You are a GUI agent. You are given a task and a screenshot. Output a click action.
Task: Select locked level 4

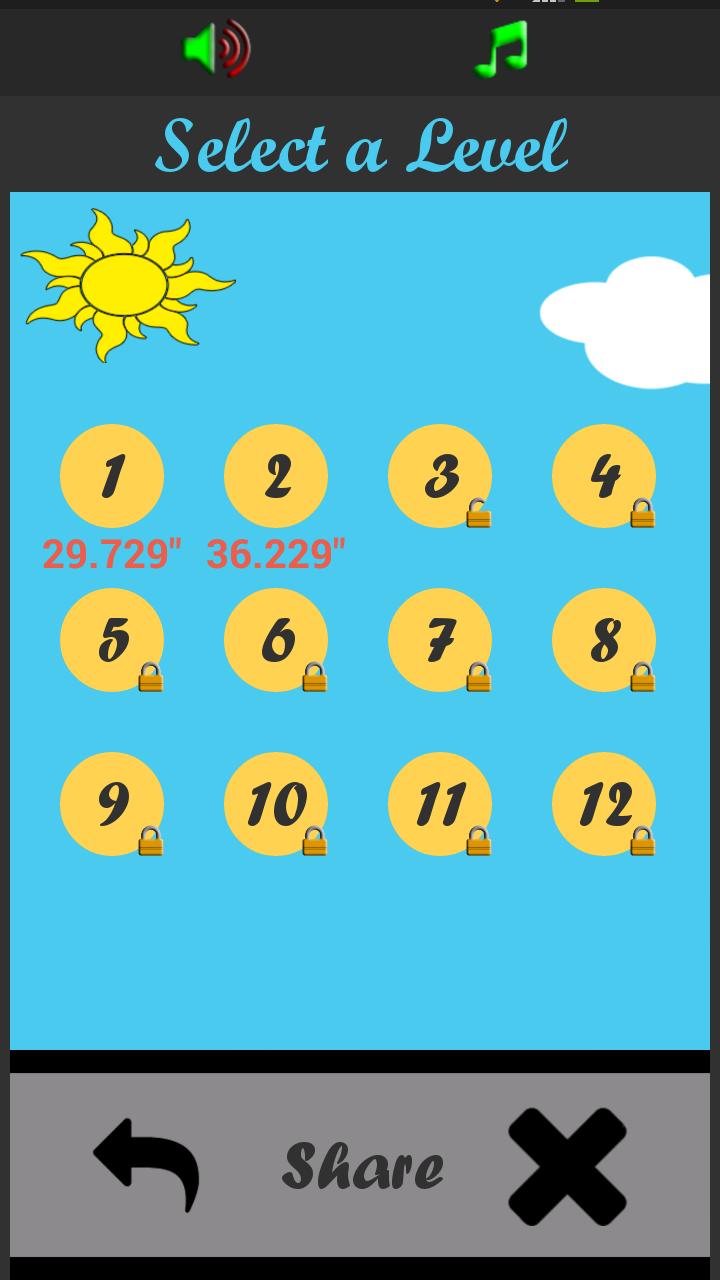[x=604, y=476]
